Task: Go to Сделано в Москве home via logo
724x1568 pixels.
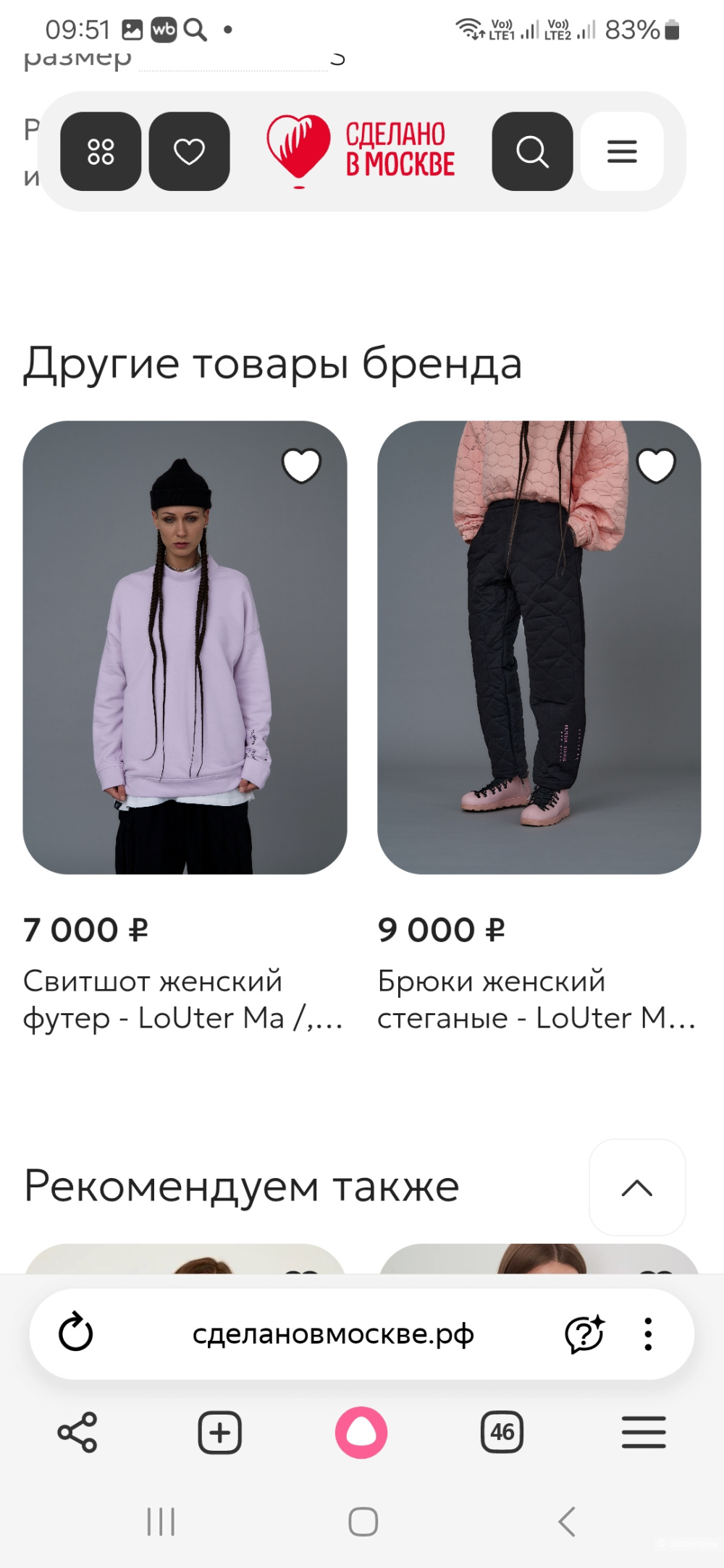Action: pyautogui.click(x=361, y=151)
